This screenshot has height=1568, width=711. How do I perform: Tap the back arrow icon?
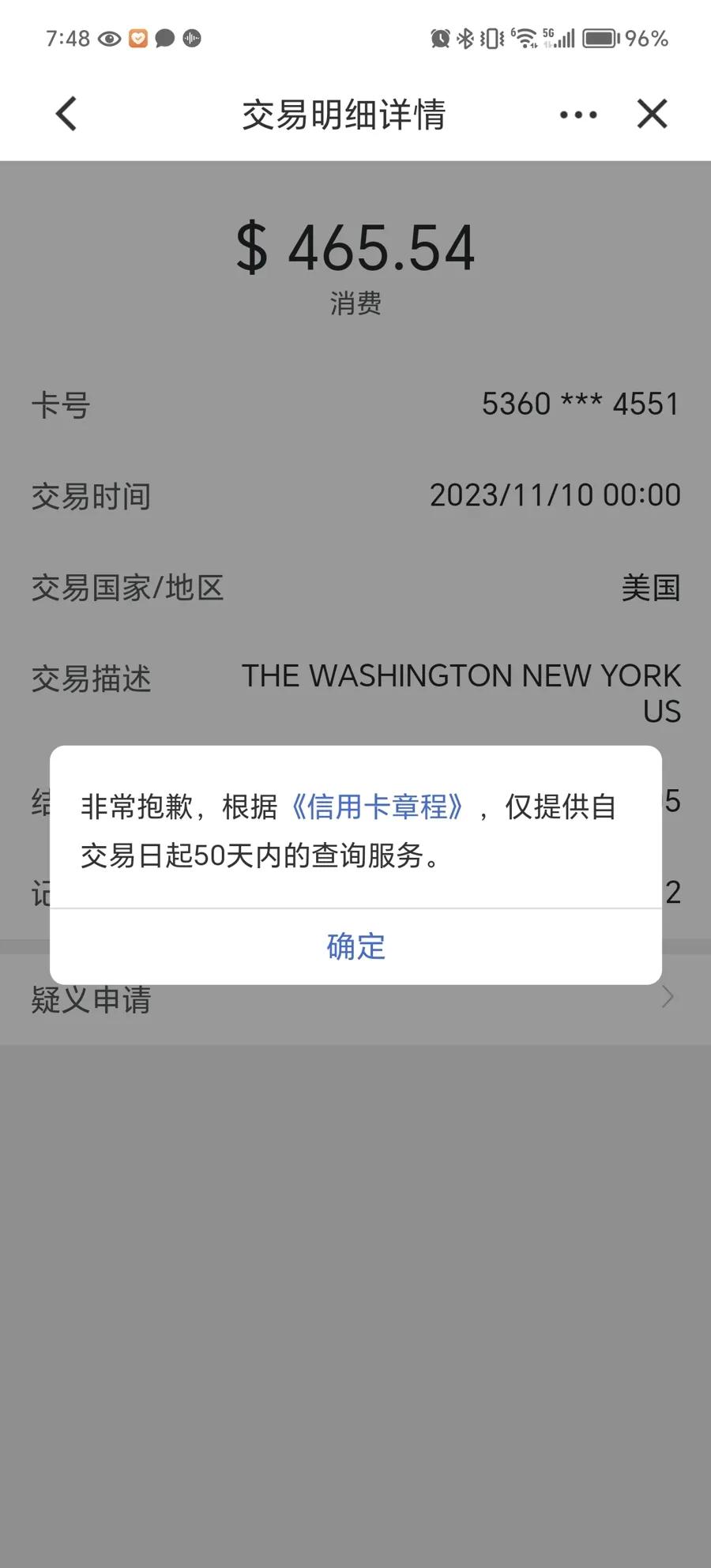coord(66,114)
